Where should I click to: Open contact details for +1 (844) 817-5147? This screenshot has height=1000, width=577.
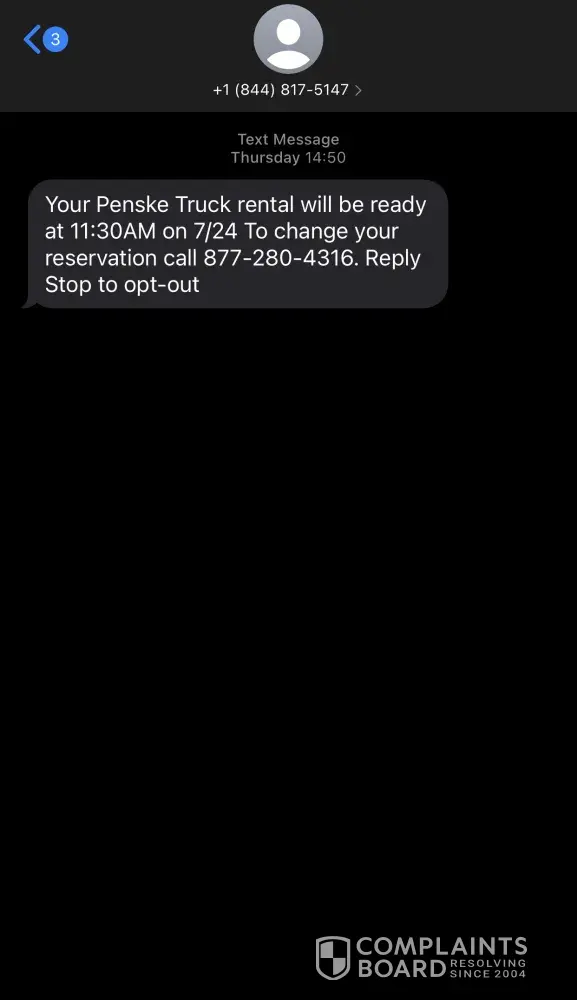pos(288,90)
